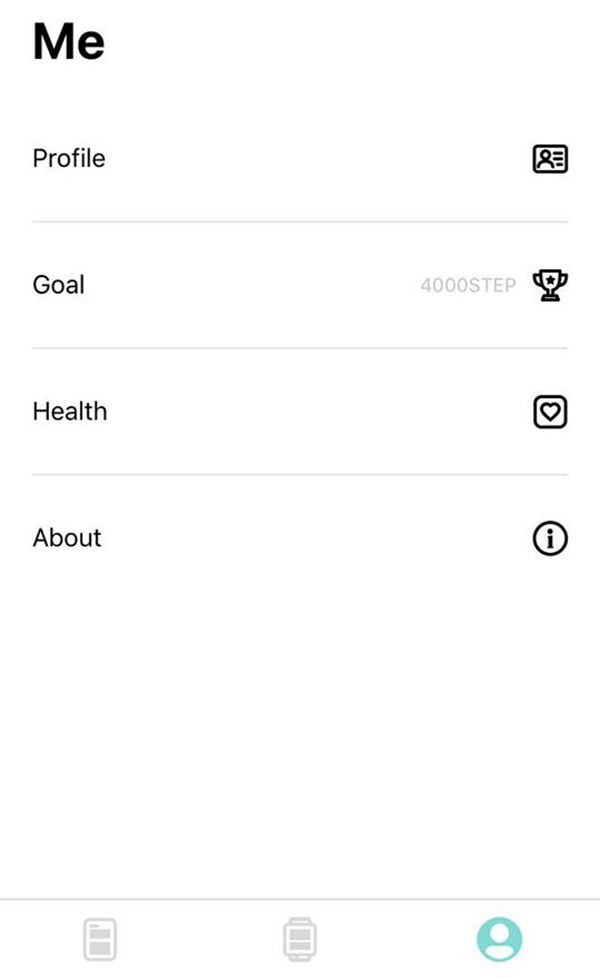This screenshot has width=600, height=978.
Task: Switch to the data summary tab
Action: pos(100,939)
